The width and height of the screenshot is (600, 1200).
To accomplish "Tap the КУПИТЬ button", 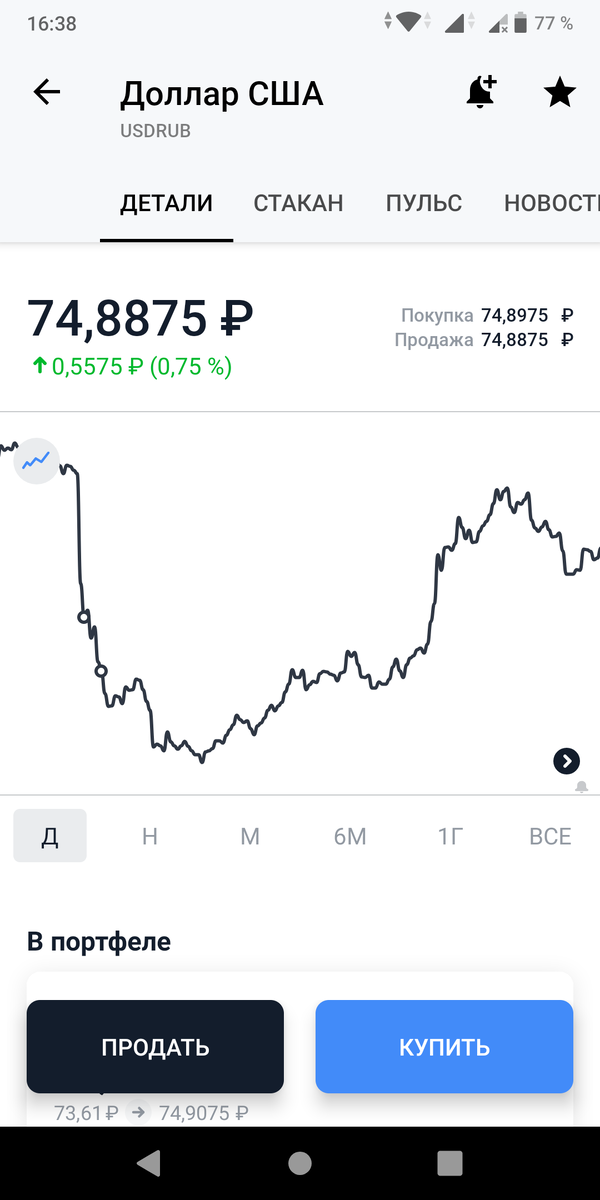I will [x=444, y=1047].
